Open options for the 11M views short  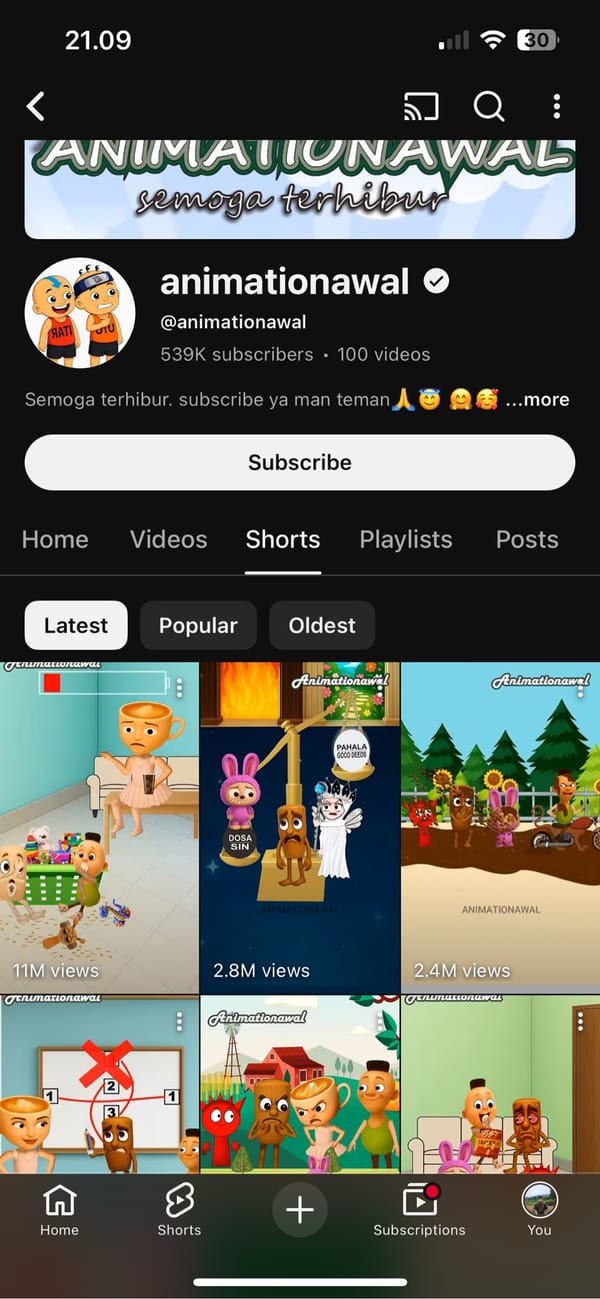pyautogui.click(x=180, y=688)
